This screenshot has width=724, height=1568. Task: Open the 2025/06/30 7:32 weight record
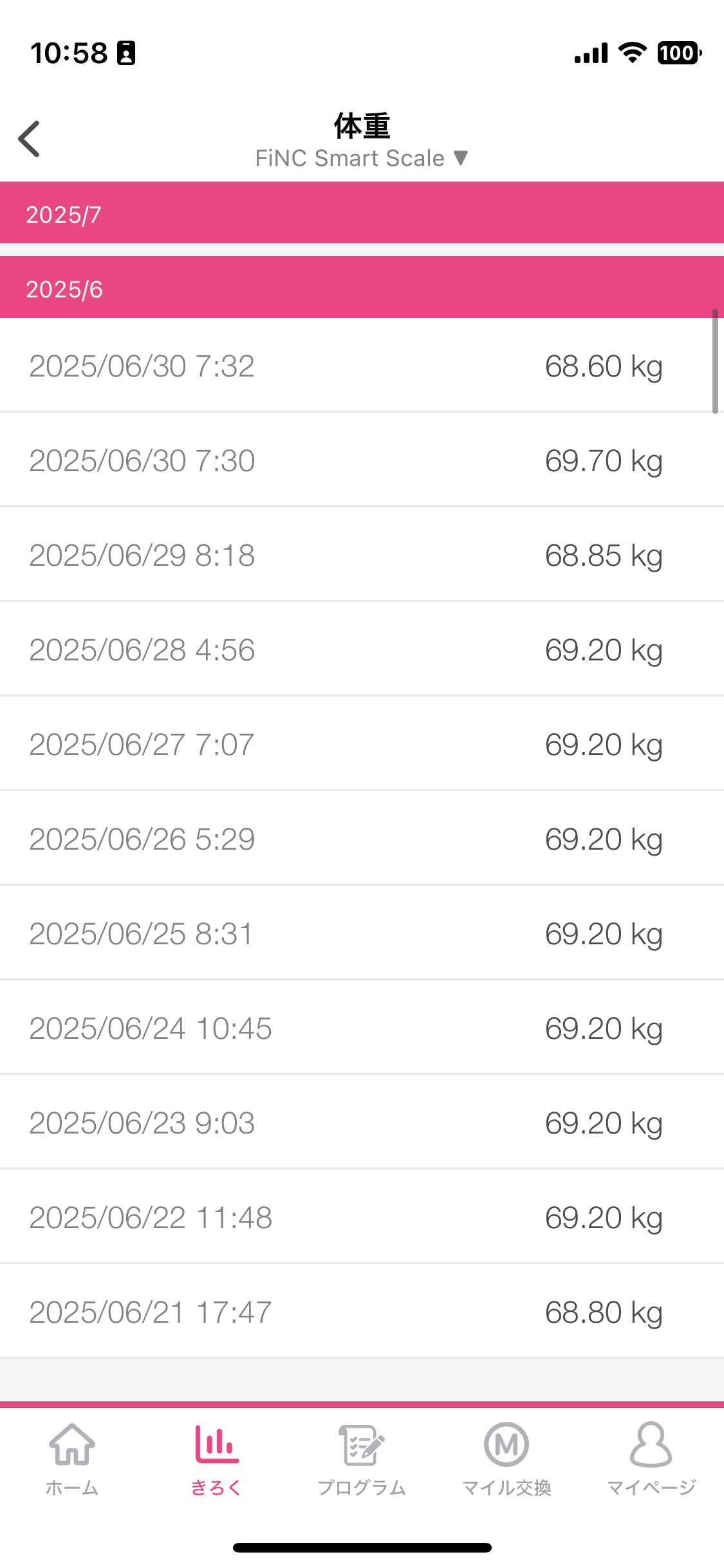tap(362, 366)
